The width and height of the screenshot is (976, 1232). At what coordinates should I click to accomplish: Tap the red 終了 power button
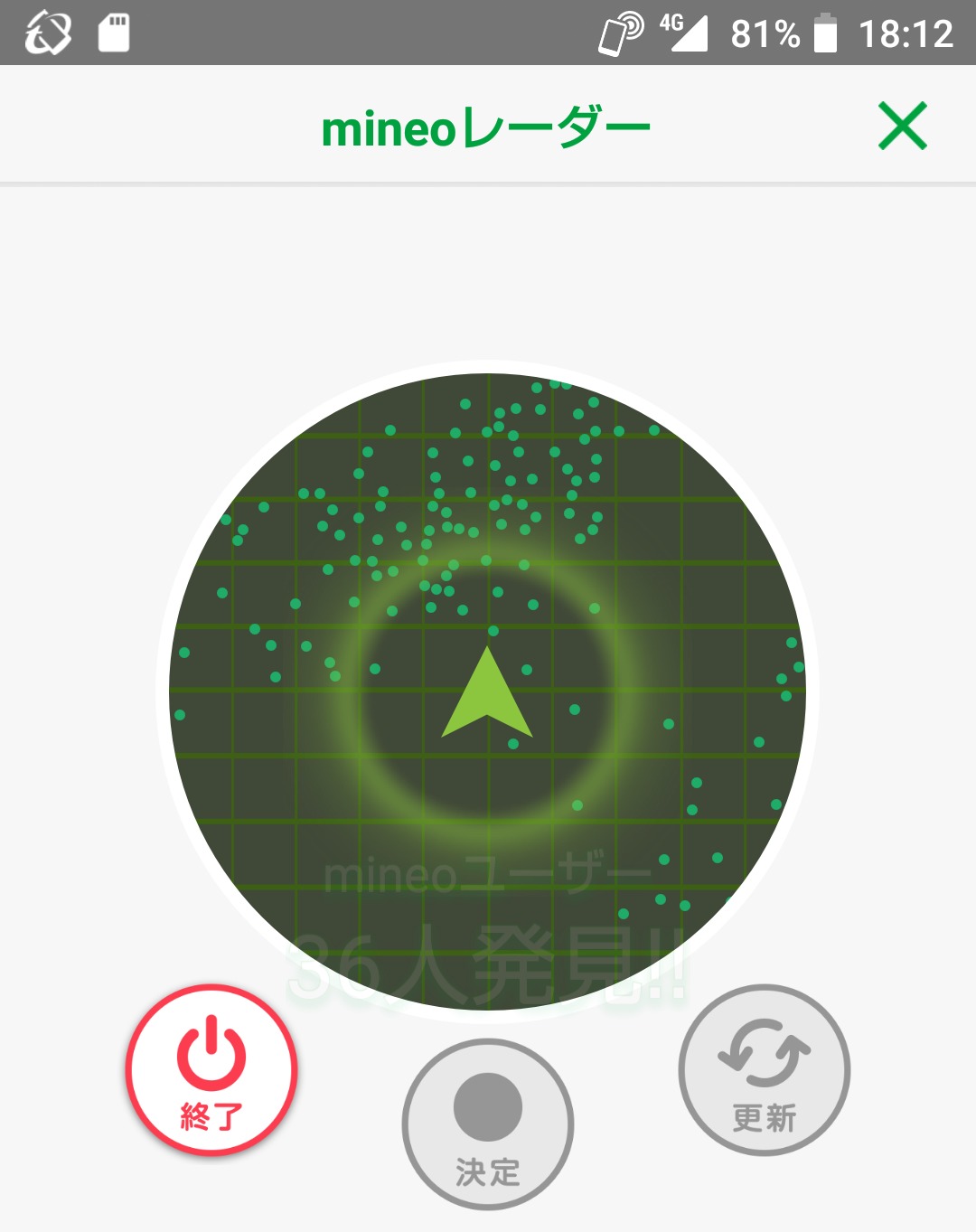pyautogui.click(x=211, y=1070)
